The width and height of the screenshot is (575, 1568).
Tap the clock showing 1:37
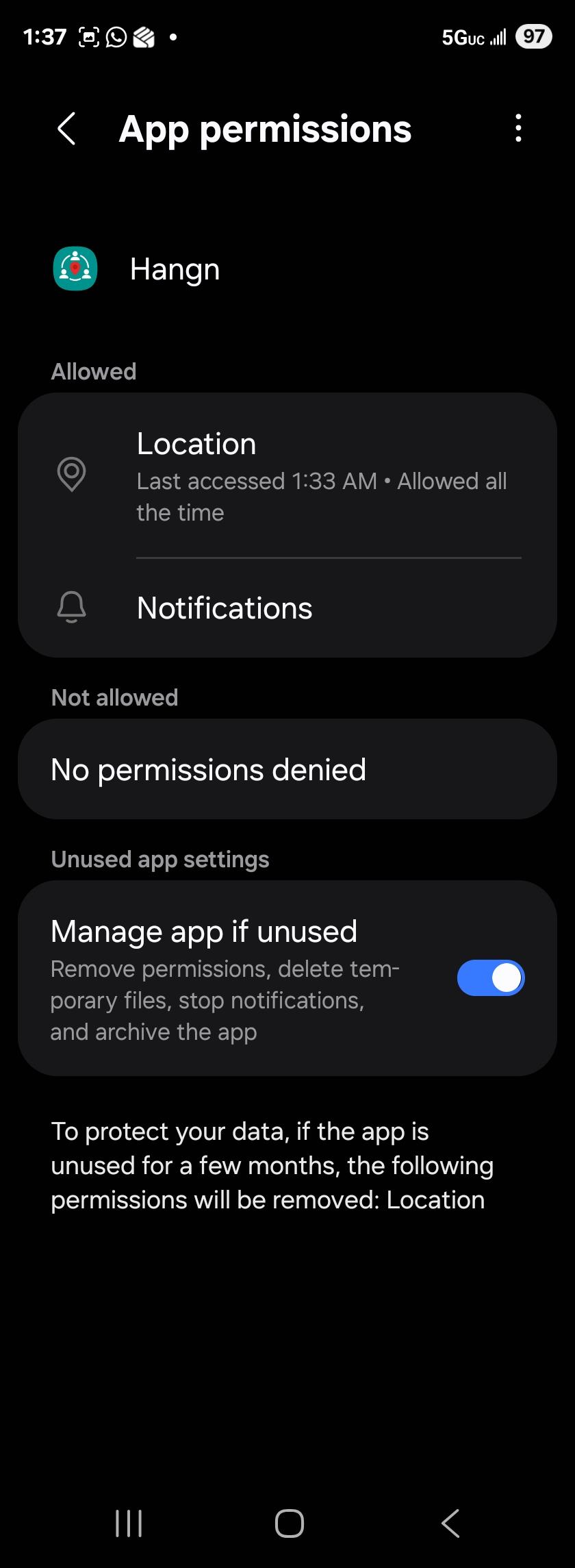point(44,37)
